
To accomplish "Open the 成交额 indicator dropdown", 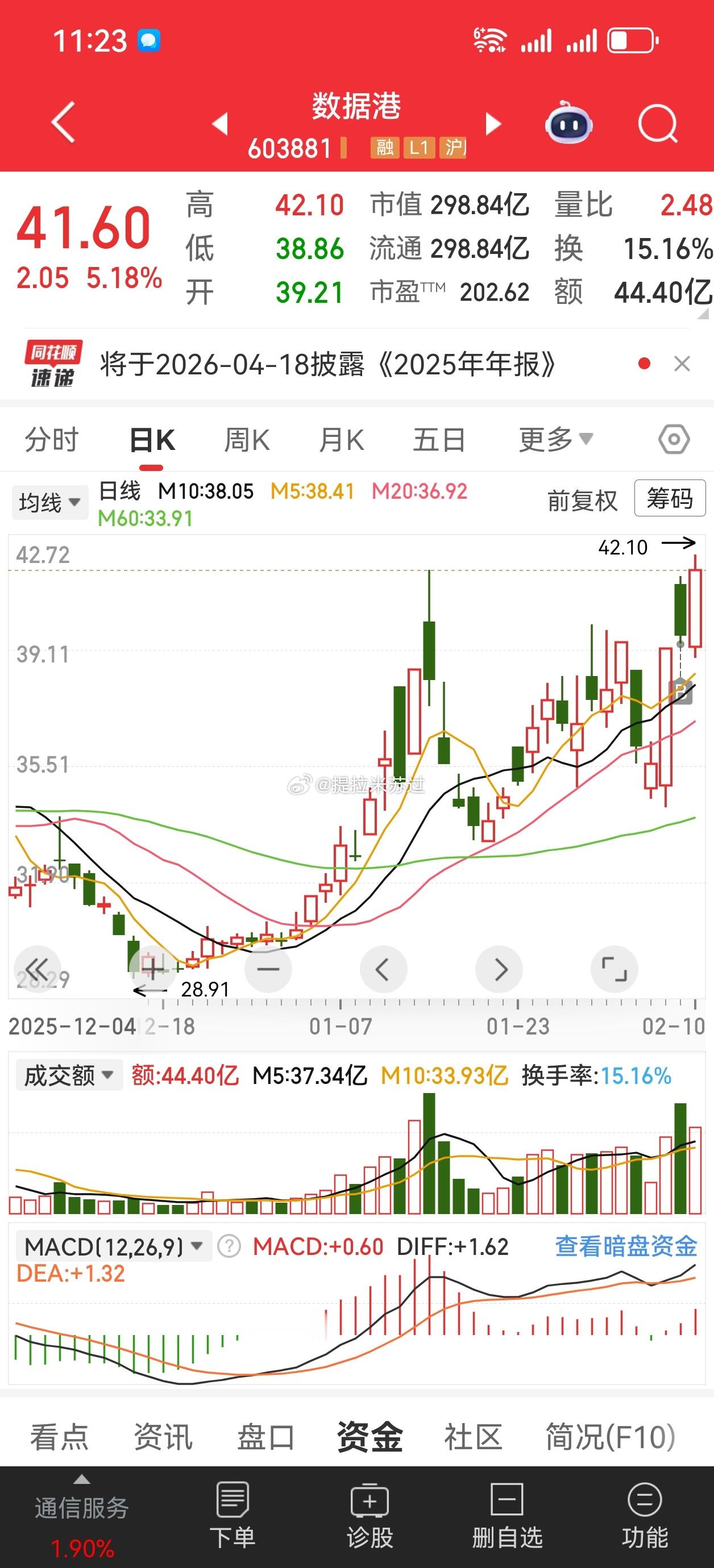I will click(68, 1075).
